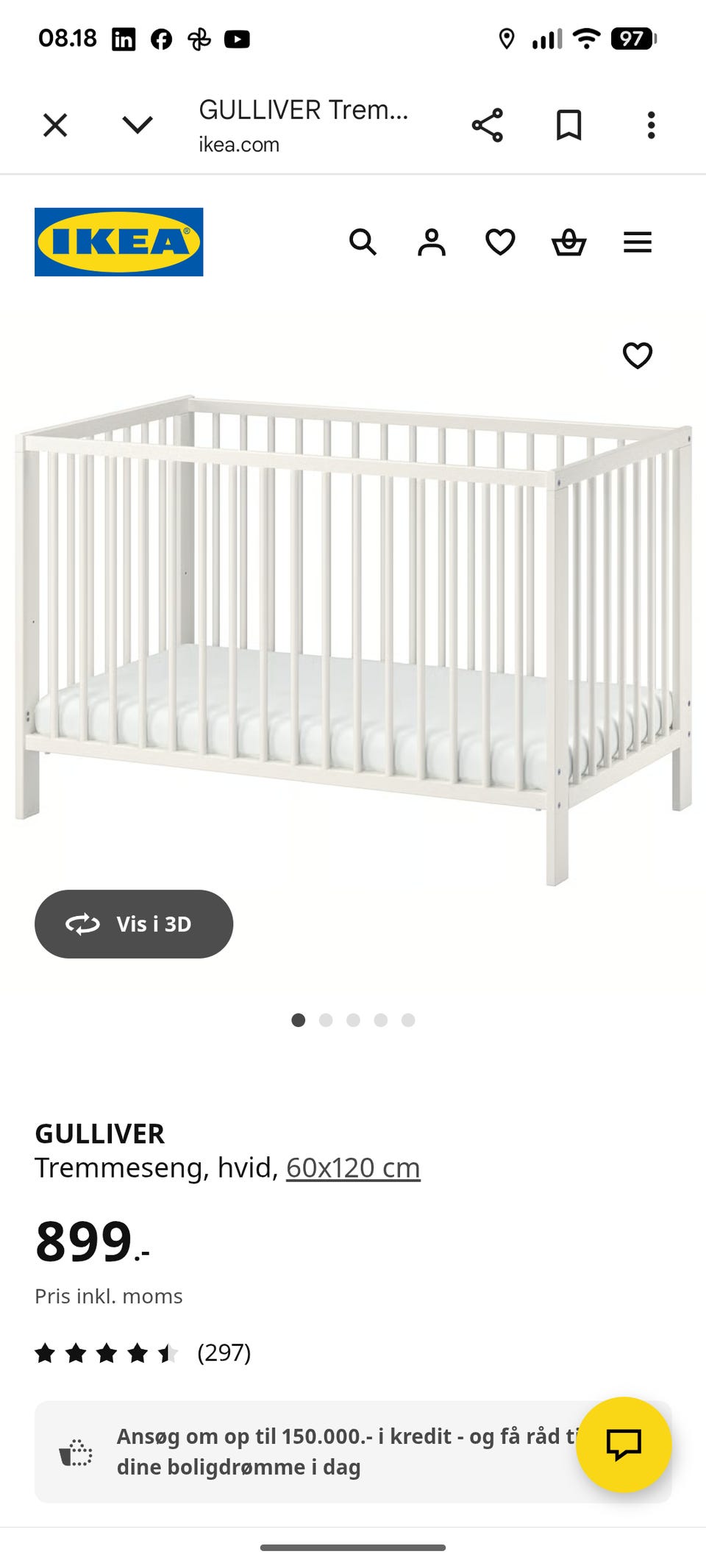
Task: Select the ikea.com page title bar
Action: (304, 125)
